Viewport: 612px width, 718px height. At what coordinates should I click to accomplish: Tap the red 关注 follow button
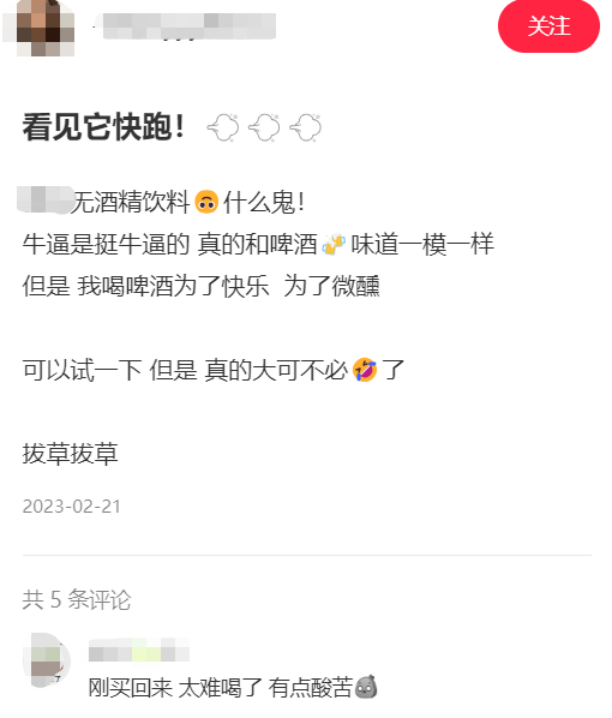point(548,25)
